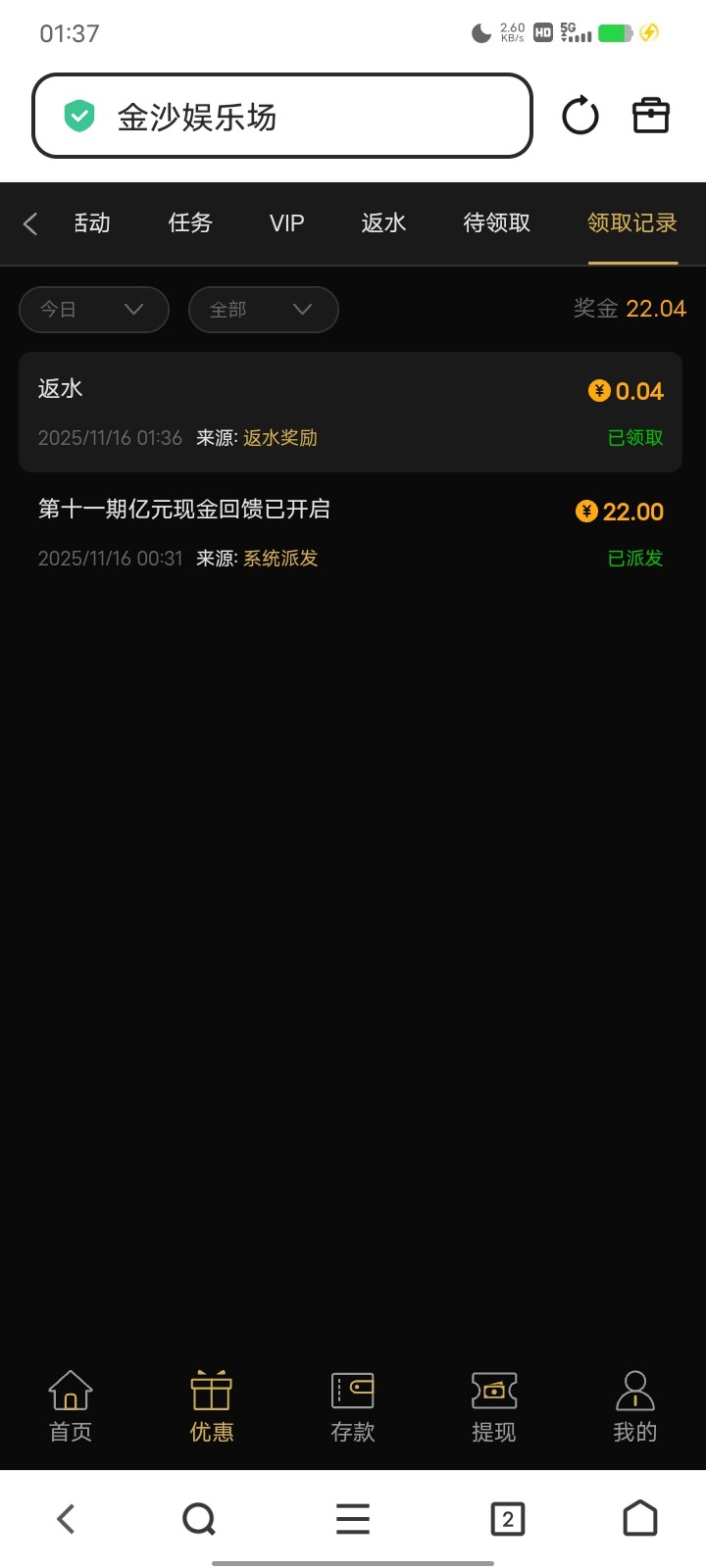Go back using the top tab arrow

click(x=30, y=223)
